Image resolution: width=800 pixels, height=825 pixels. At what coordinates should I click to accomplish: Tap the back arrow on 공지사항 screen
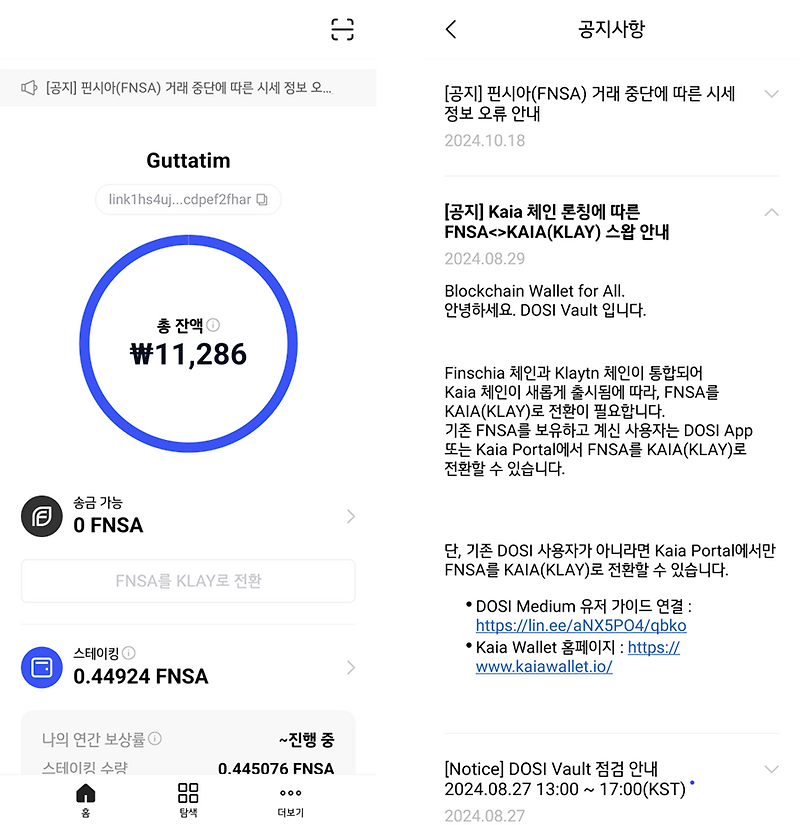point(450,29)
